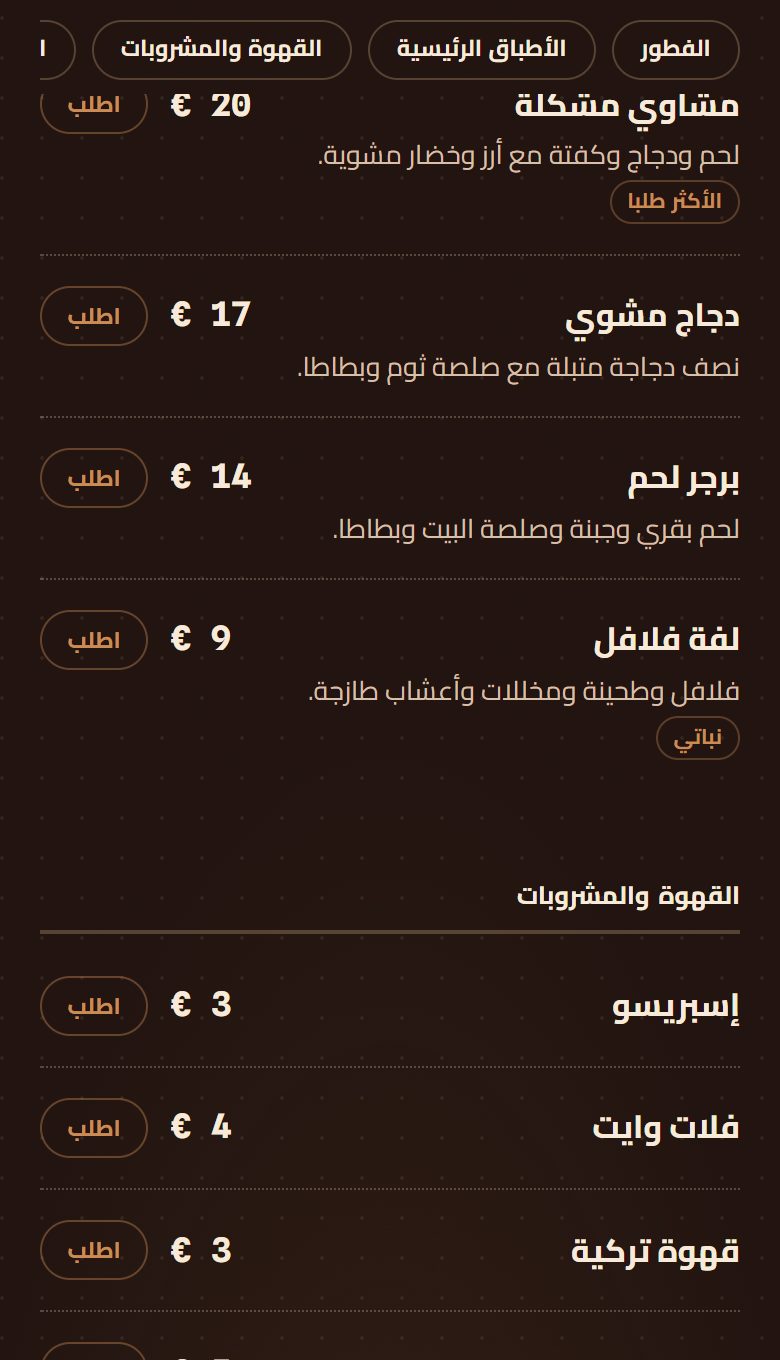
Task: Tap اطلب for فلات وايت
Action: tap(94, 1128)
